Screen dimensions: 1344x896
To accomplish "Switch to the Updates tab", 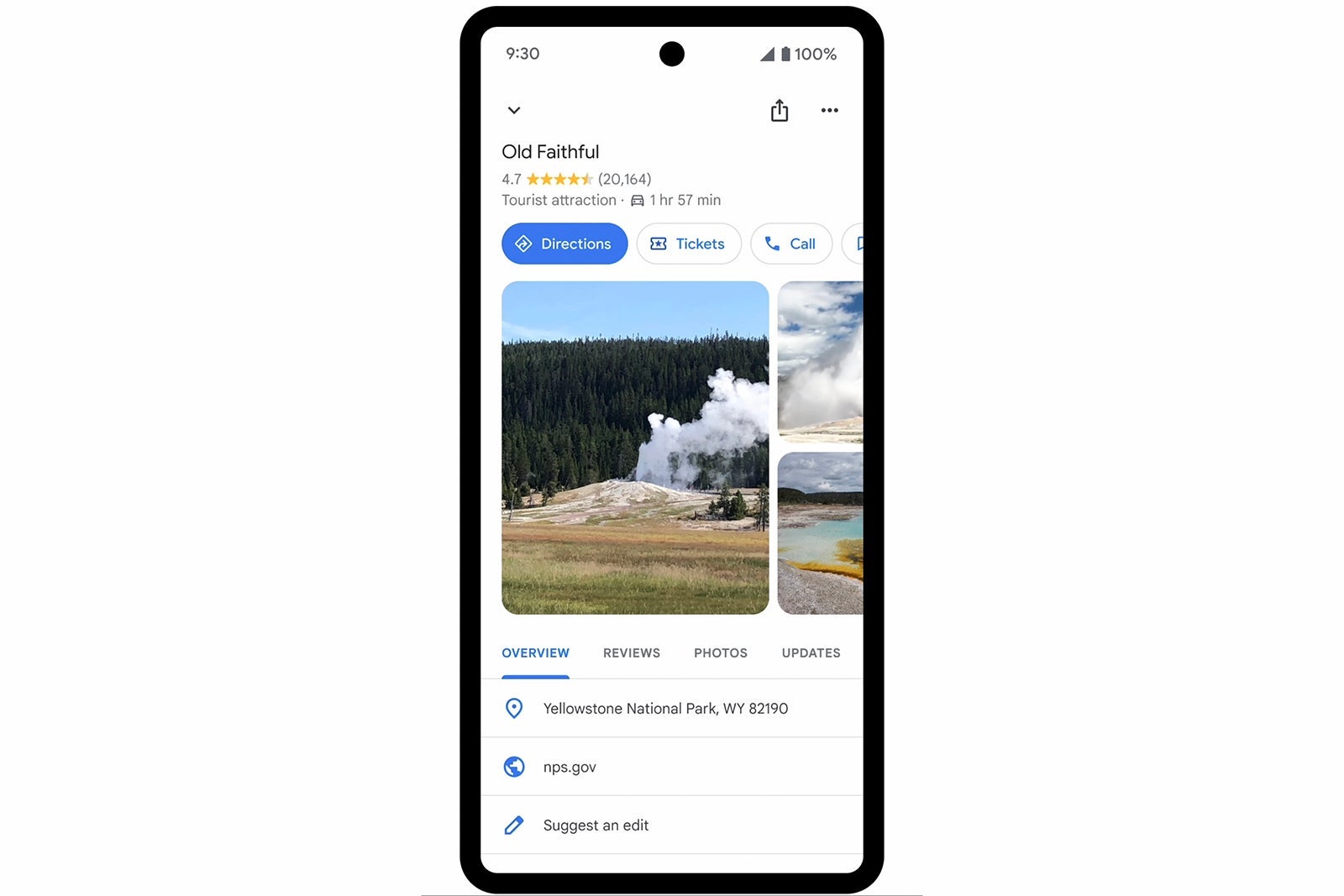I will pyautogui.click(x=811, y=652).
